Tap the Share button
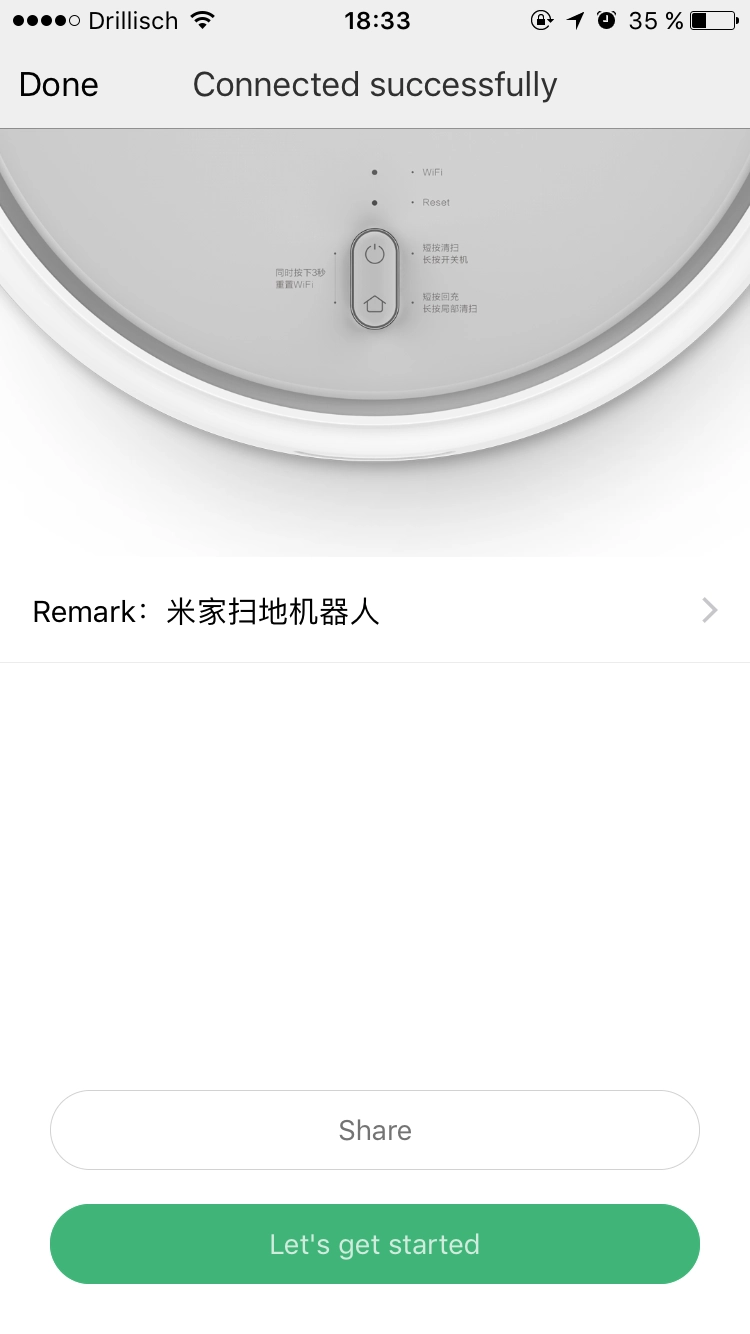The width and height of the screenshot is (750, 1334). coord(375,1130)
